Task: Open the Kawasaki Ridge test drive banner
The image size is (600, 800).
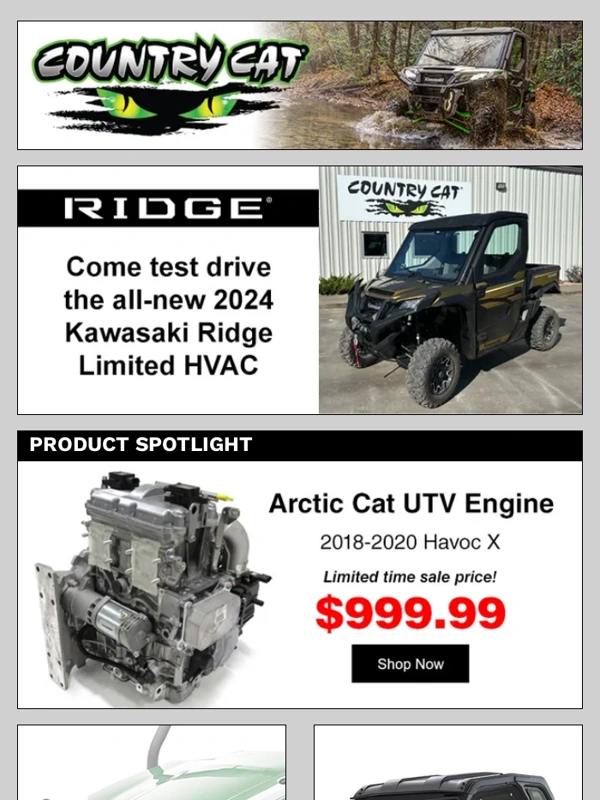Action: [300, 290]
